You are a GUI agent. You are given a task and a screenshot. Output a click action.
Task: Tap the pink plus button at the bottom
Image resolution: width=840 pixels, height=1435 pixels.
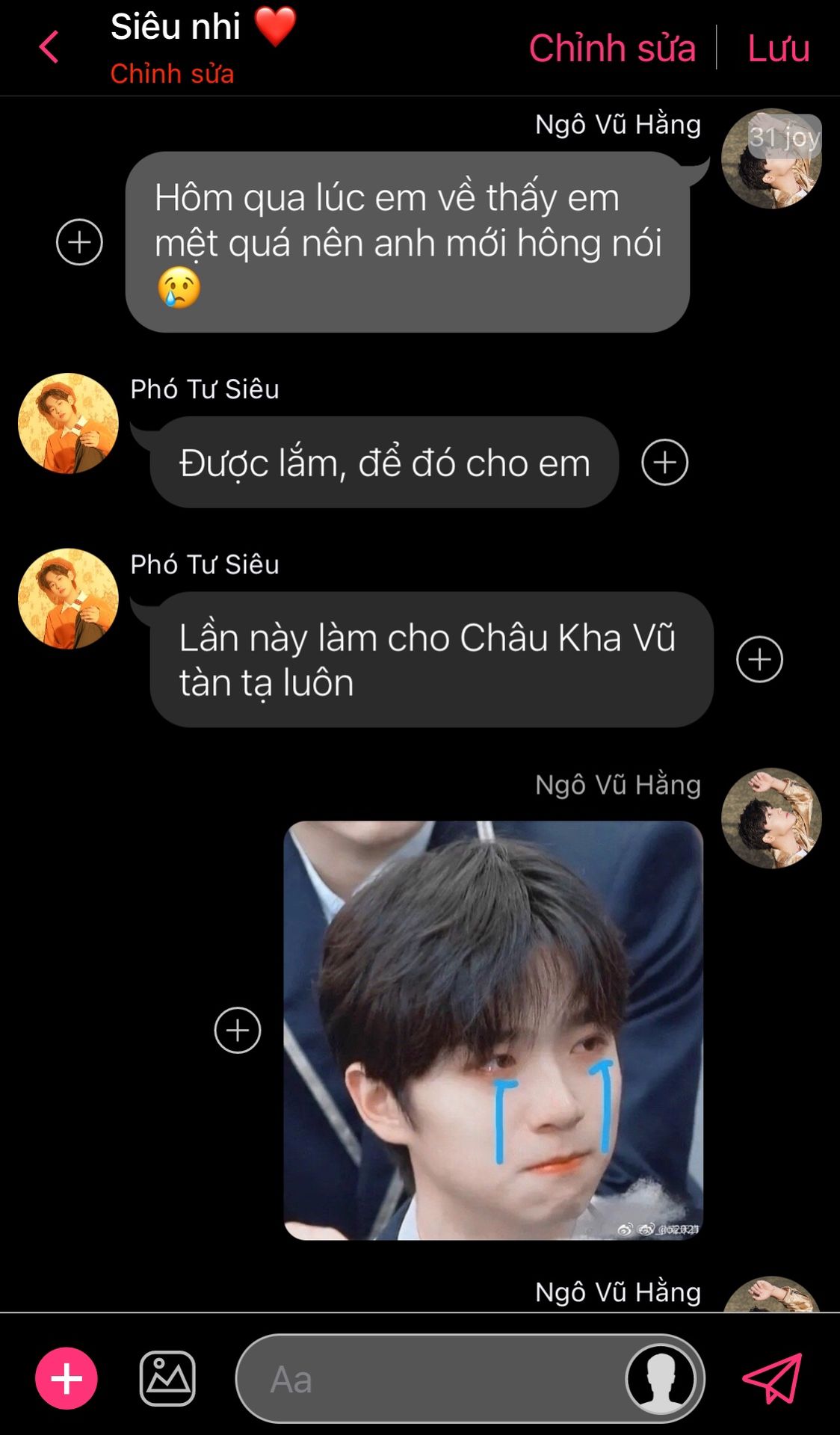tap(67, 1378)
